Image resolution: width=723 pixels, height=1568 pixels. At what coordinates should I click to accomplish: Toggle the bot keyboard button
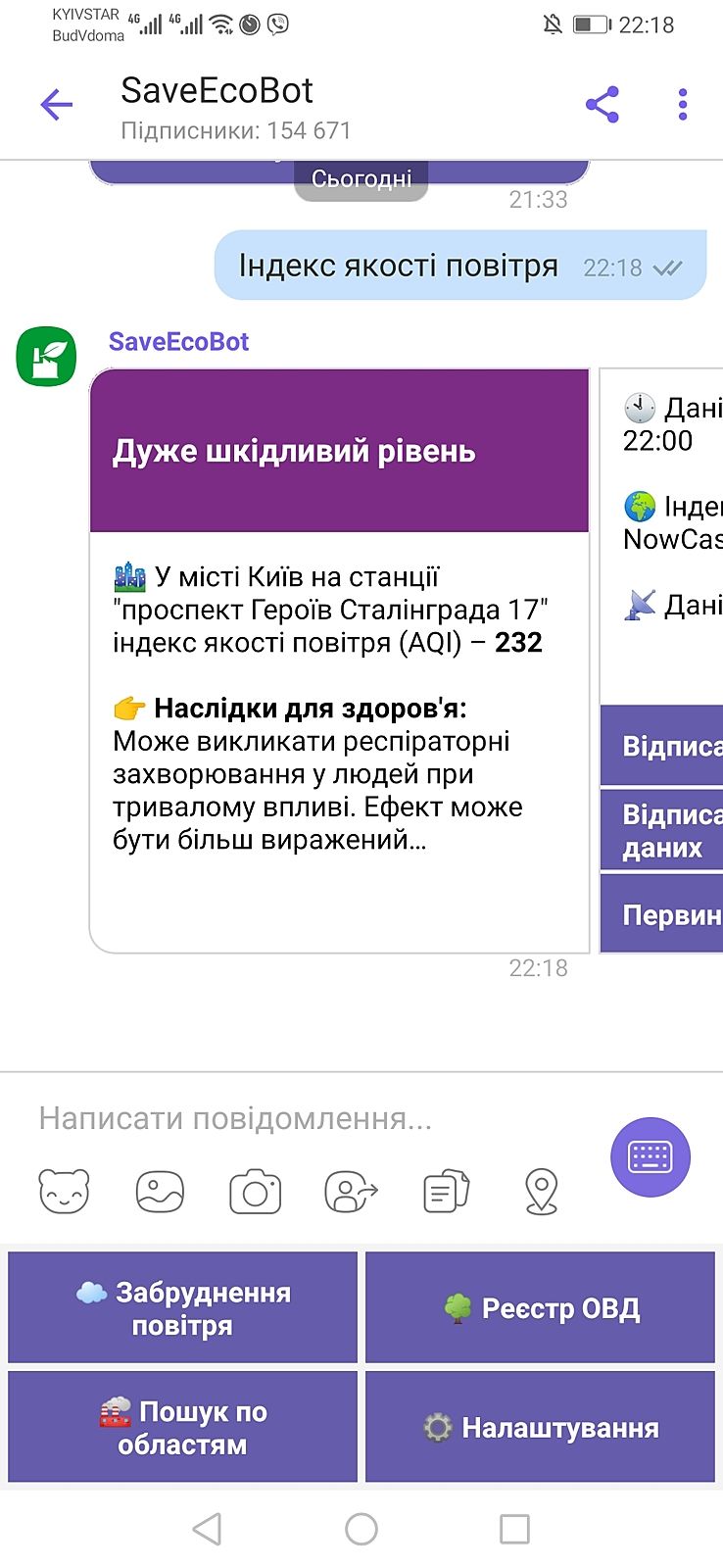[651, 1157]
